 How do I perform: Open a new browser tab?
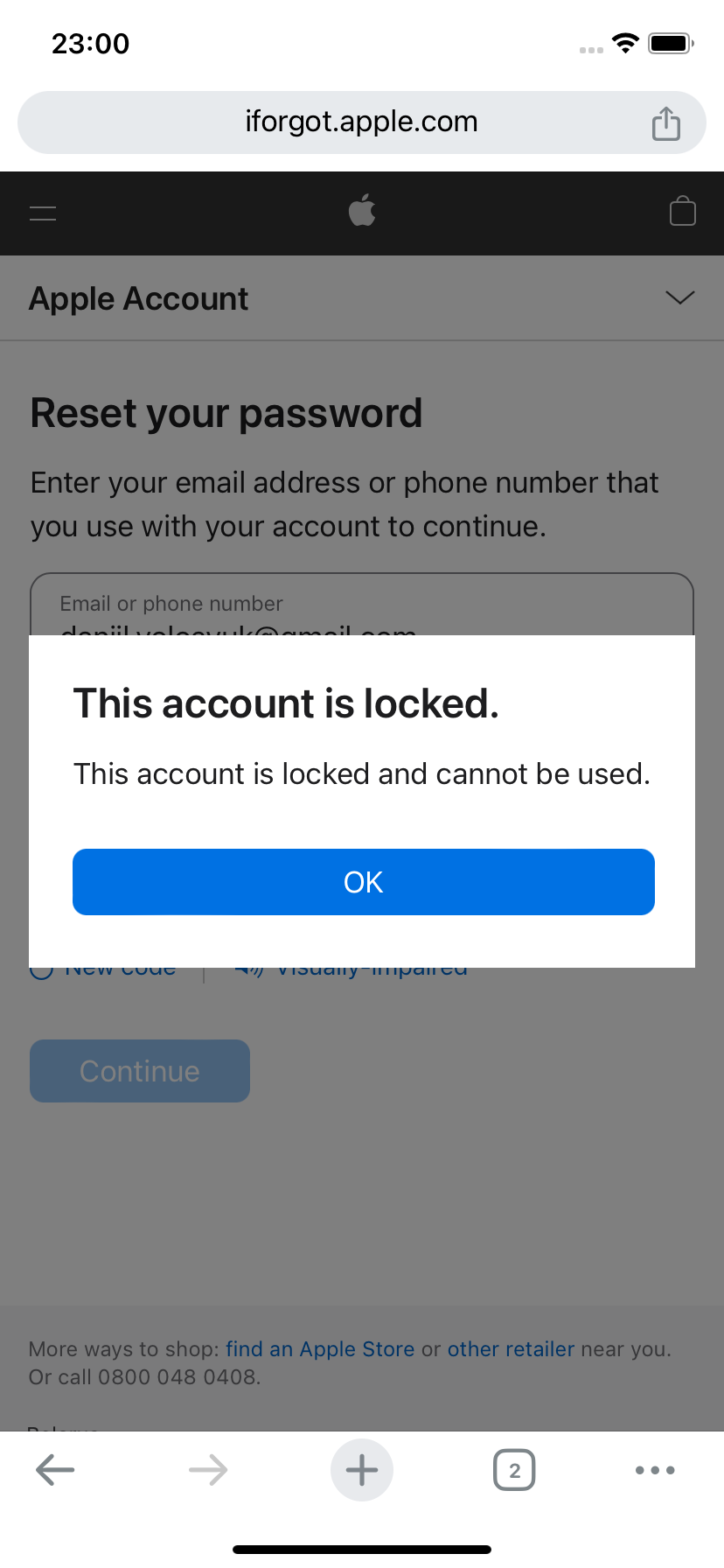(362, 1470)
